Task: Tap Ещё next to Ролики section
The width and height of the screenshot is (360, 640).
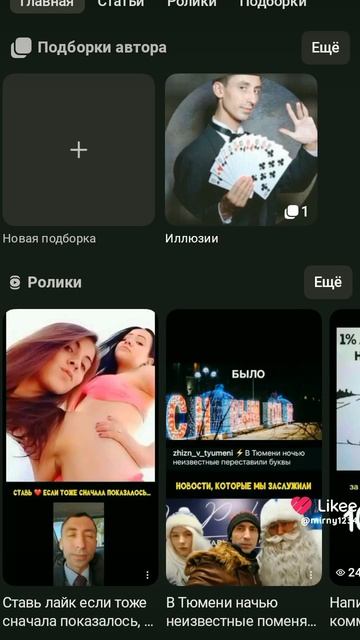Action: point(328,282)
